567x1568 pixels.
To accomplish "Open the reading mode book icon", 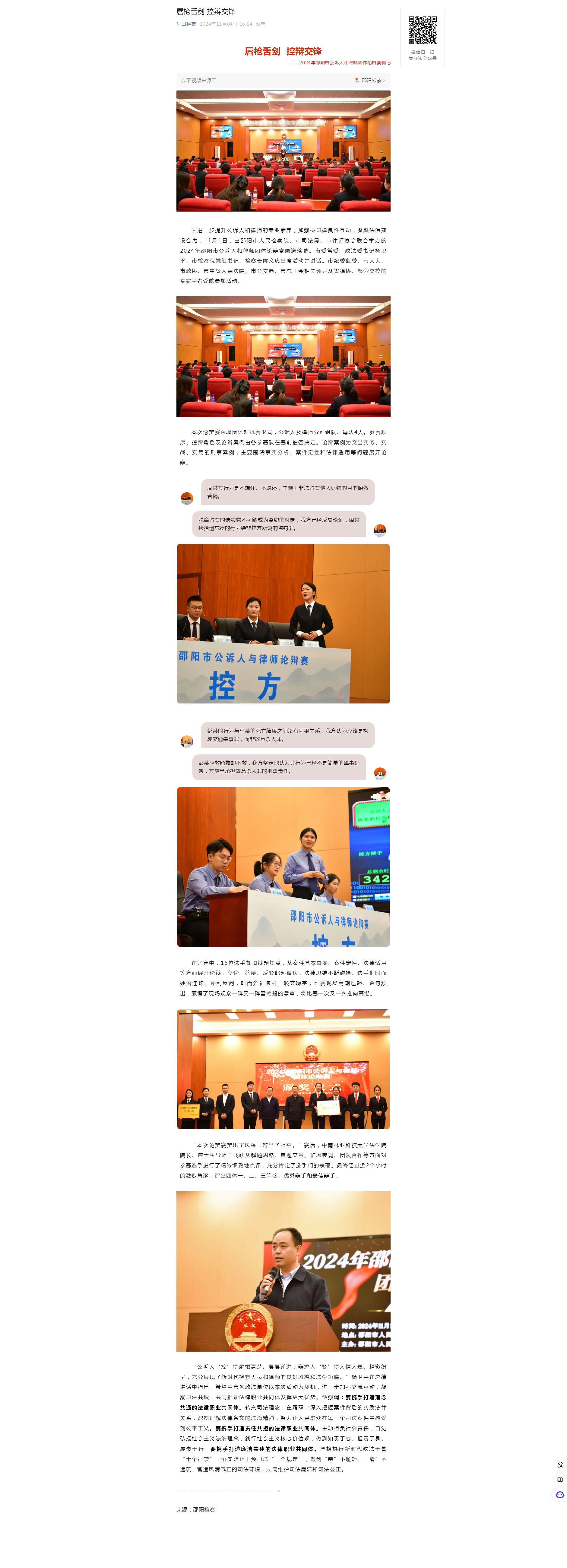I will pos(560,1480).
